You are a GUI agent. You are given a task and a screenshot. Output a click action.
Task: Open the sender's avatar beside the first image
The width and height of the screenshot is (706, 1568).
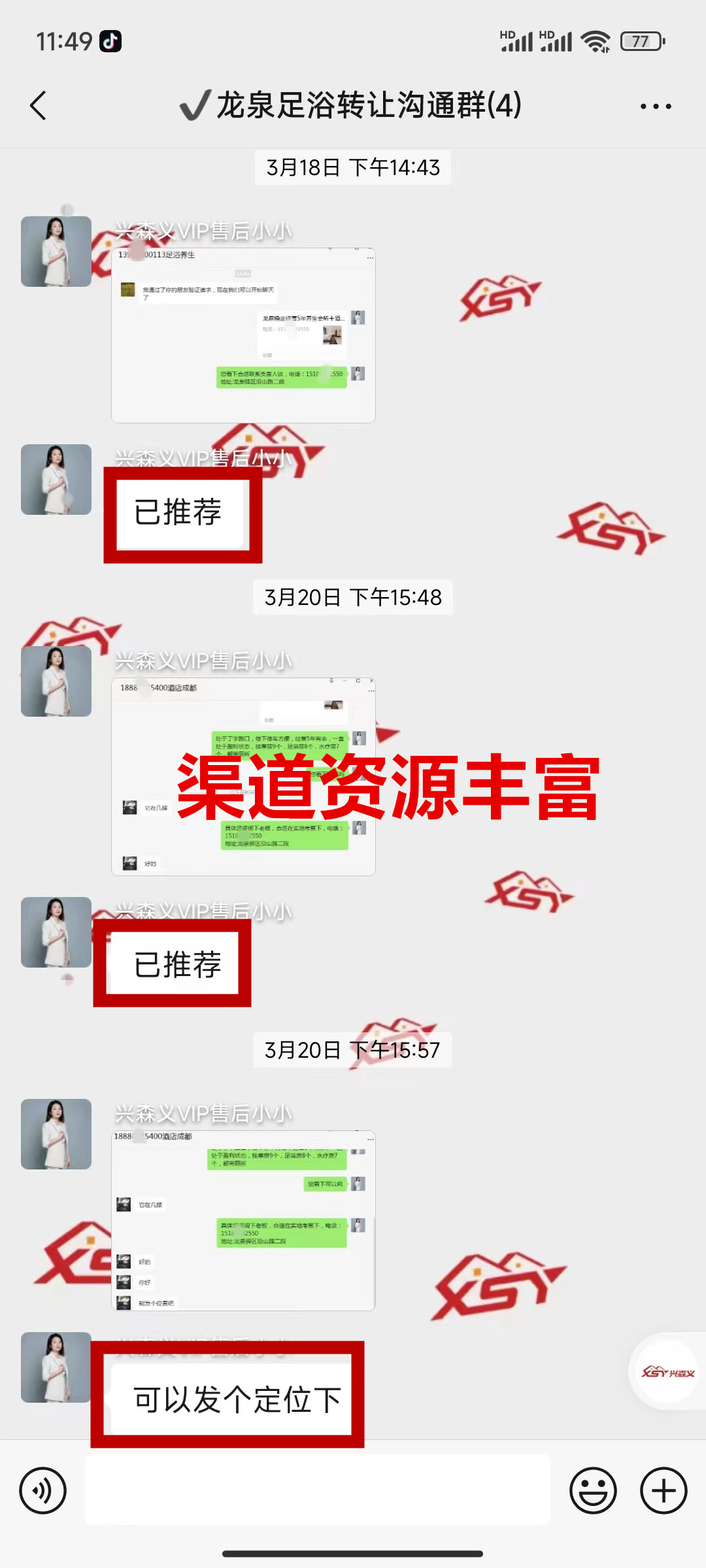56,252
